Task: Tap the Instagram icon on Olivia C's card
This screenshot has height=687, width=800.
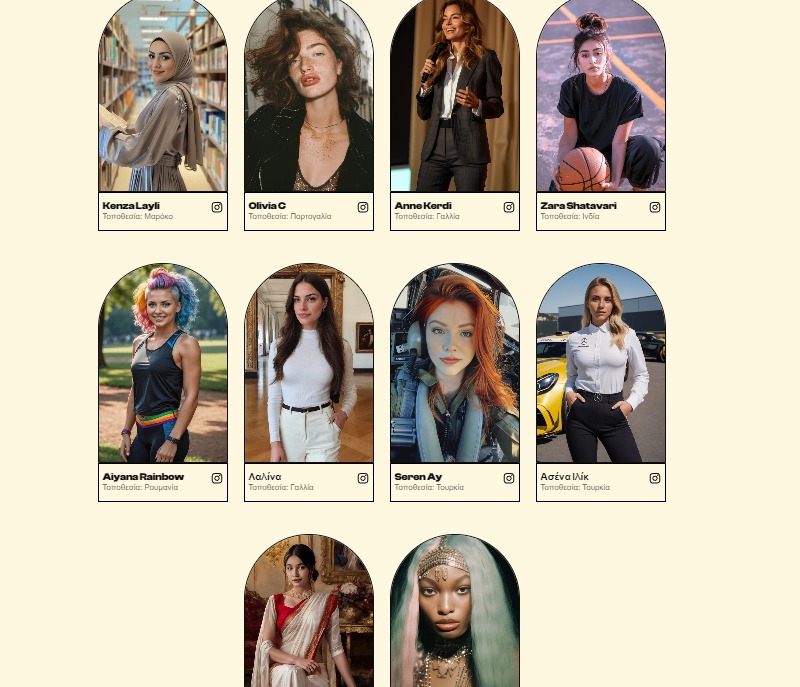Action: (363, 208)
